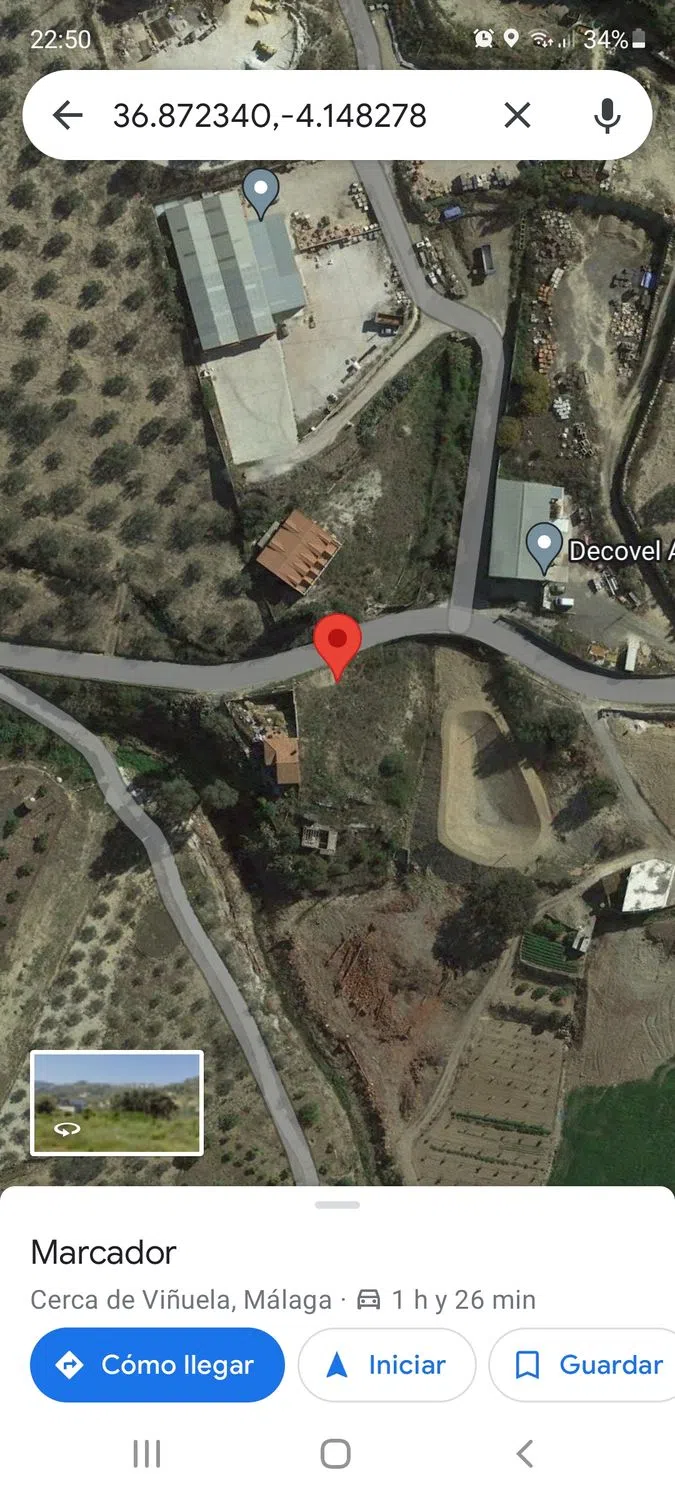
Task: Select the Decovel place marker
Action: pos(544,547)
